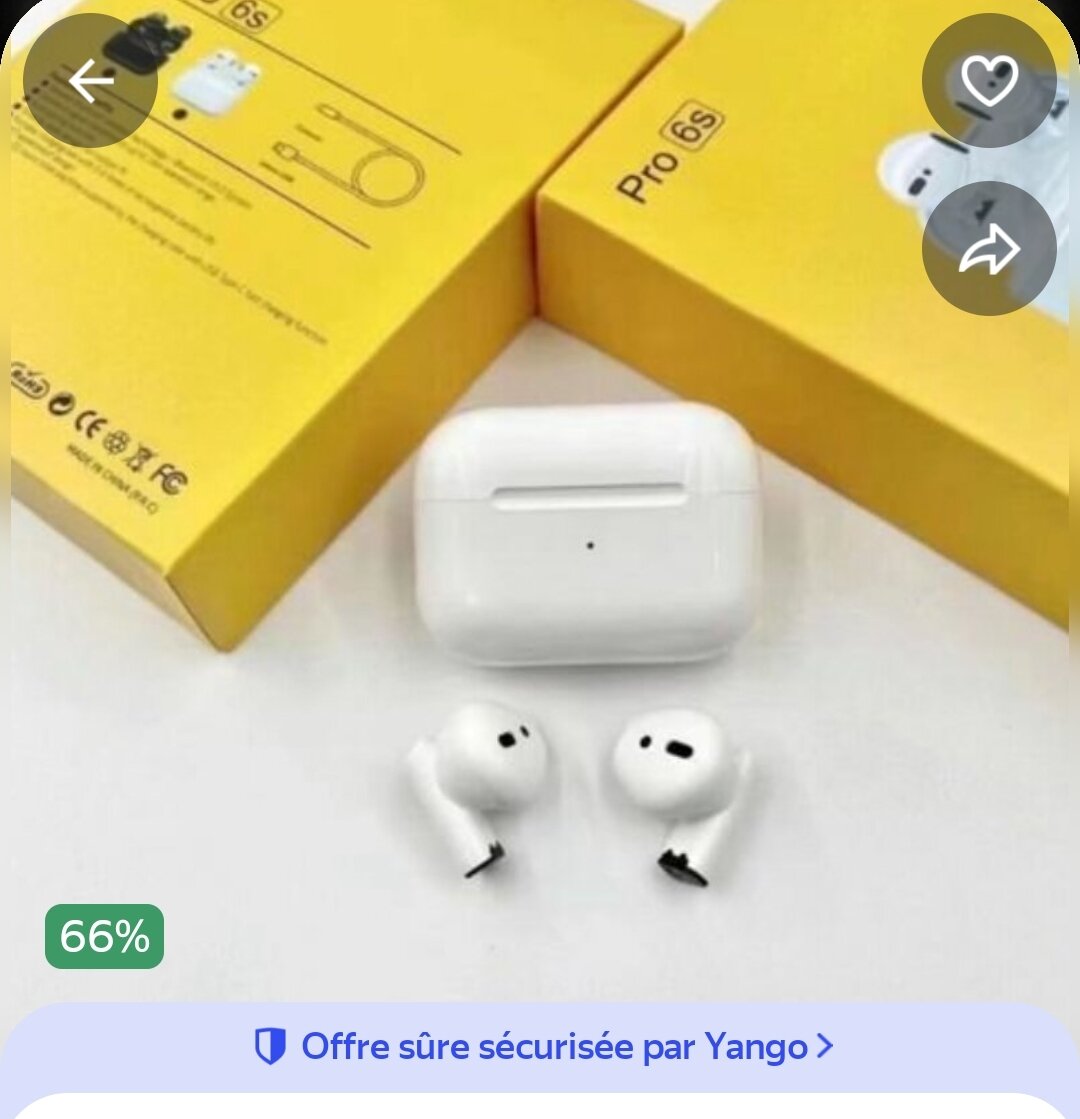
Task: Go back using the arrow icon
Action: (x=90, y=81)
